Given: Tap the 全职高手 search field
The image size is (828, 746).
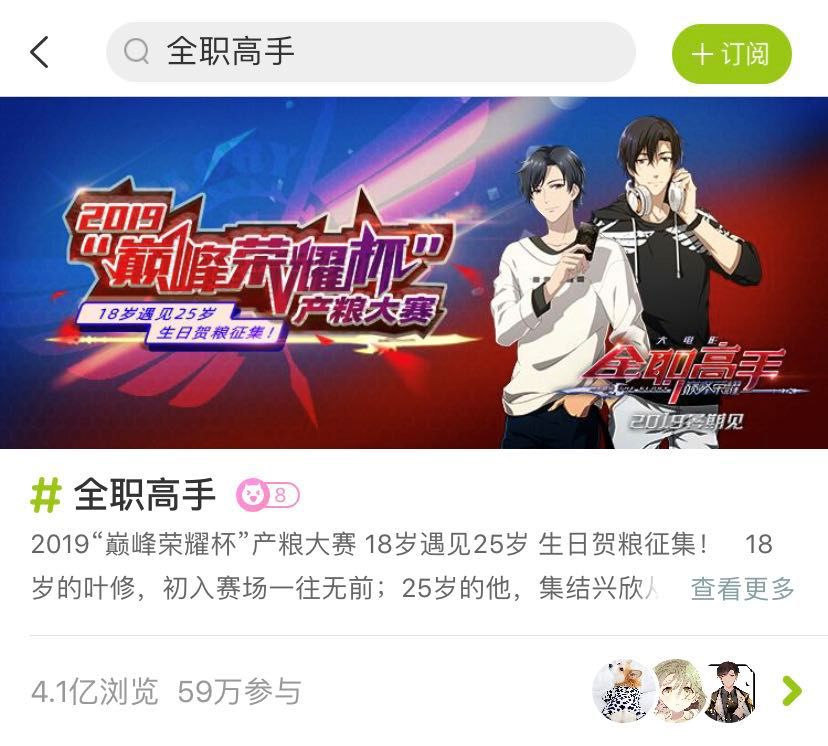Looking at the screenshot, I should pos(370,52).
